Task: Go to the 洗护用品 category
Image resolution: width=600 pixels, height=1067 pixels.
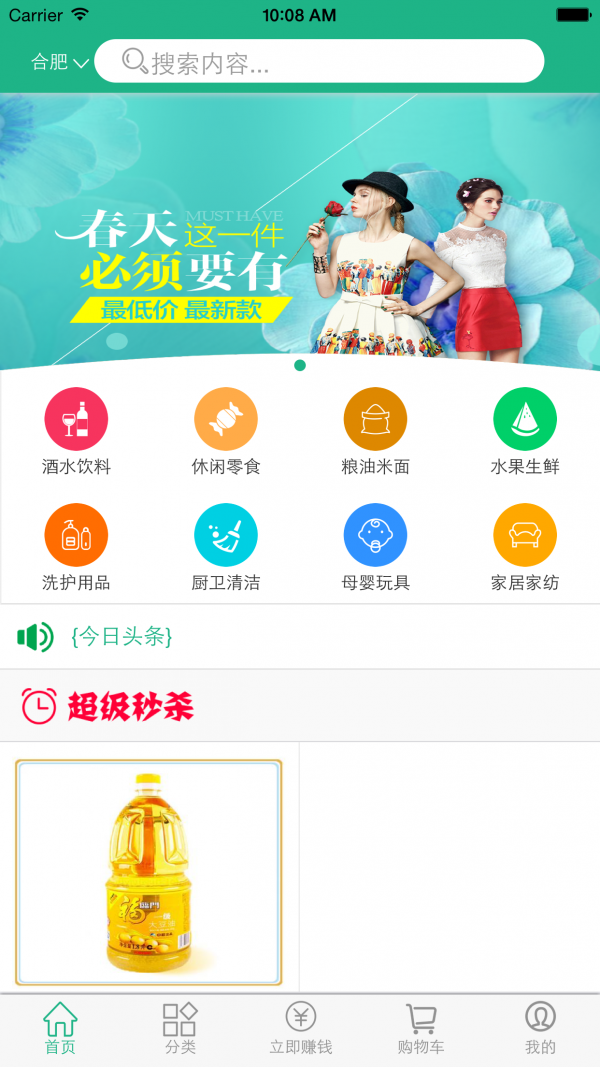Action: tap(76, 547)
